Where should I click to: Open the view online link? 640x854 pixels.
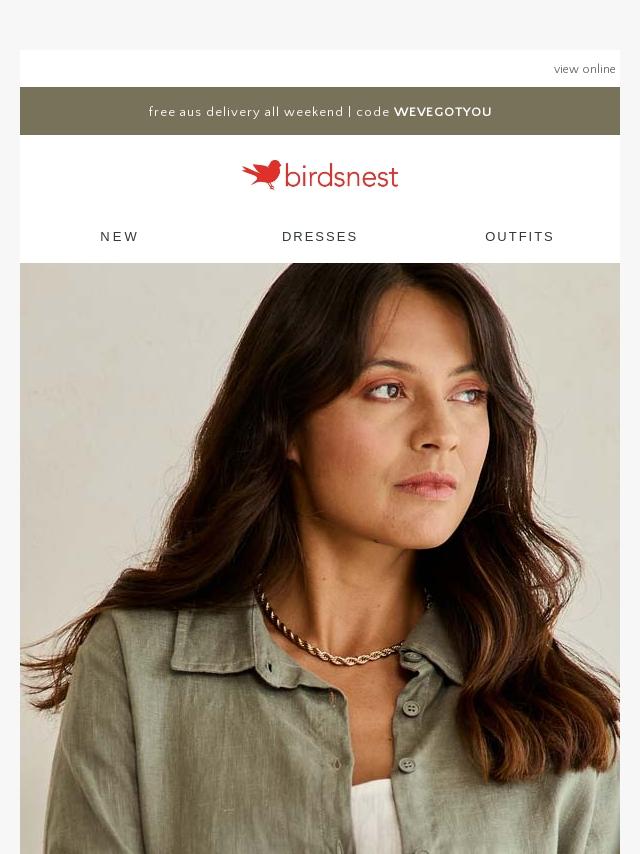tap(584, 69)
